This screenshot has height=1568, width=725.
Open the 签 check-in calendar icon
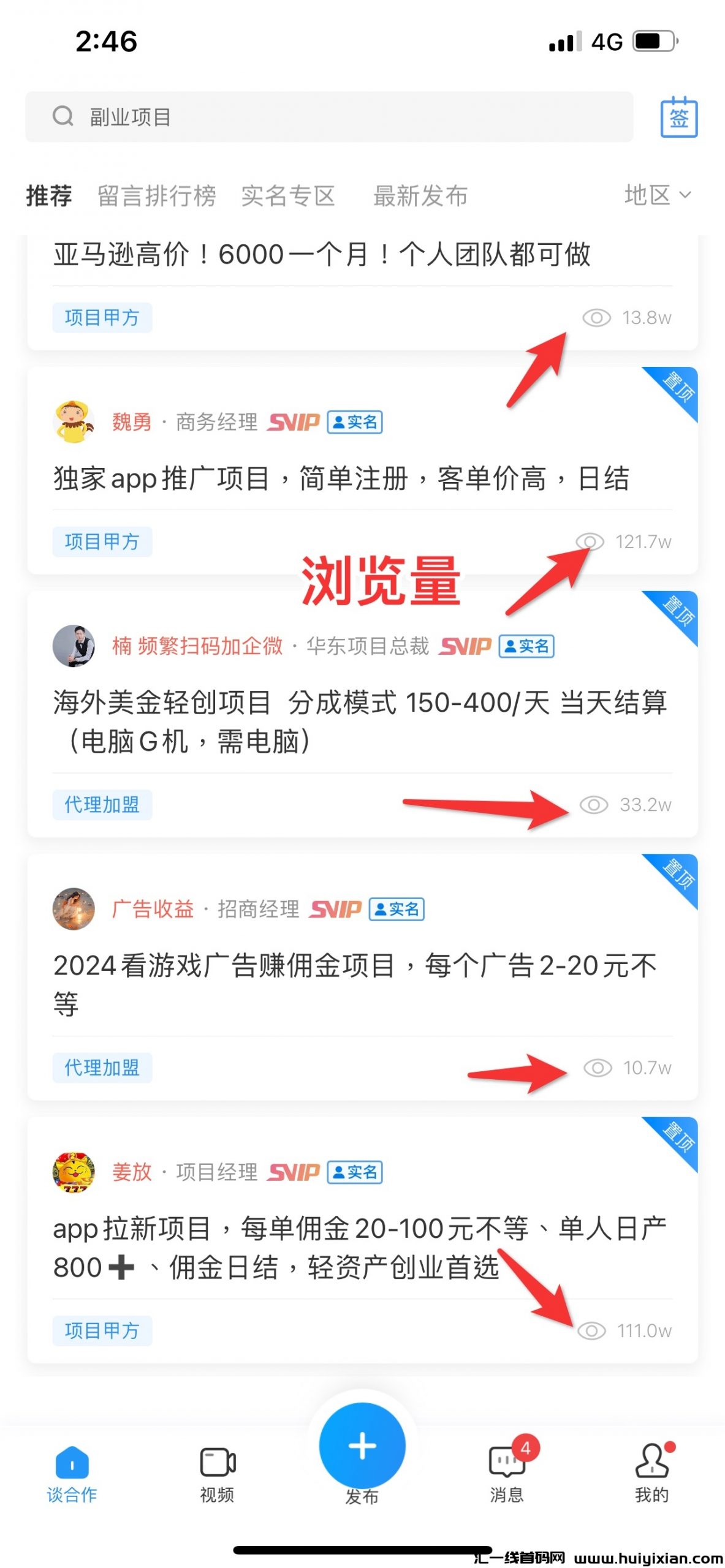click(678, 117)
